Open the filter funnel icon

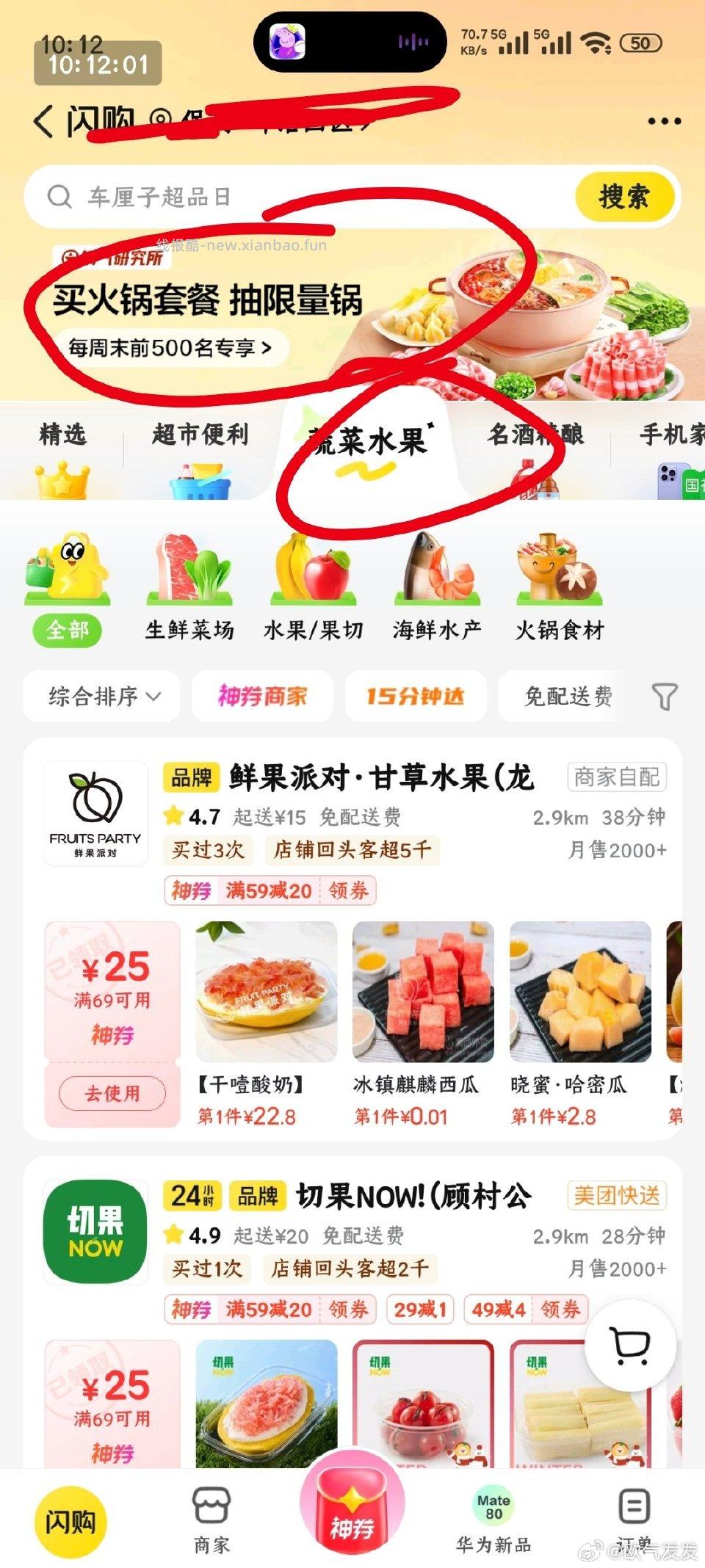[x=665, y=697]
